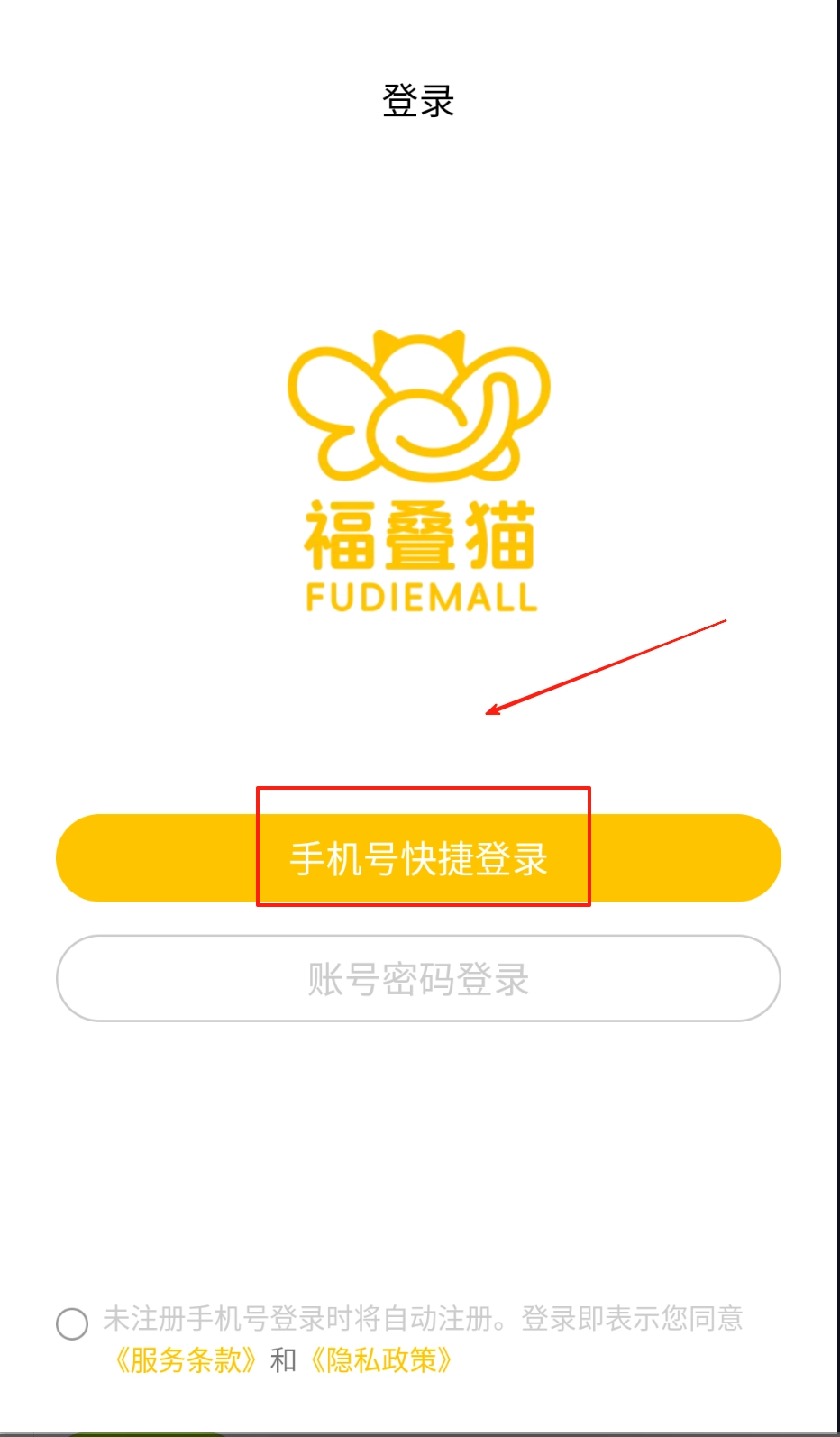Click the yellow 福叠猫 brand text
840x1437 pixels.
click(419, 532)
